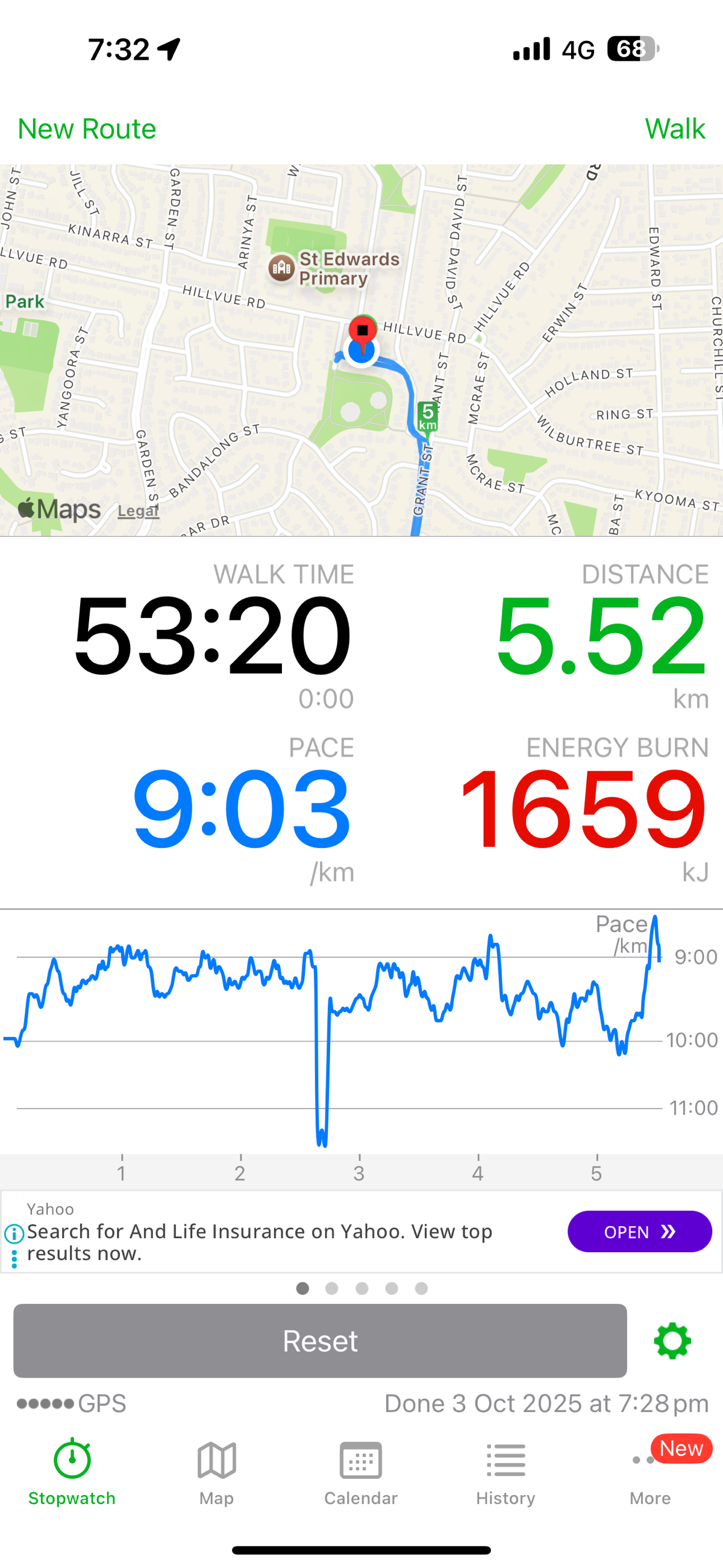
Task: Select the Stopwatch tab
Action: pyautogui.click(x=72, y=1472)
